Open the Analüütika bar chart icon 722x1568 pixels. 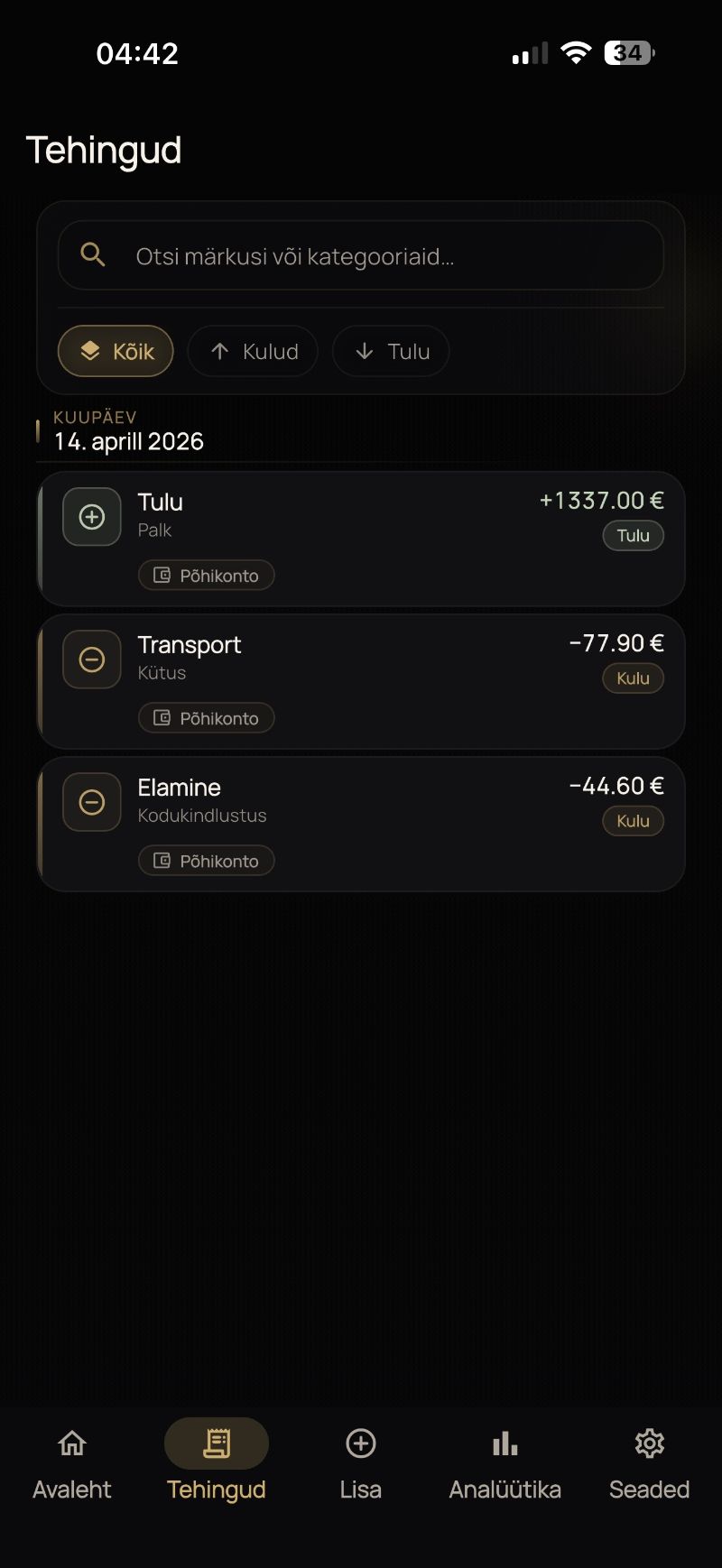coord(504,1443)
